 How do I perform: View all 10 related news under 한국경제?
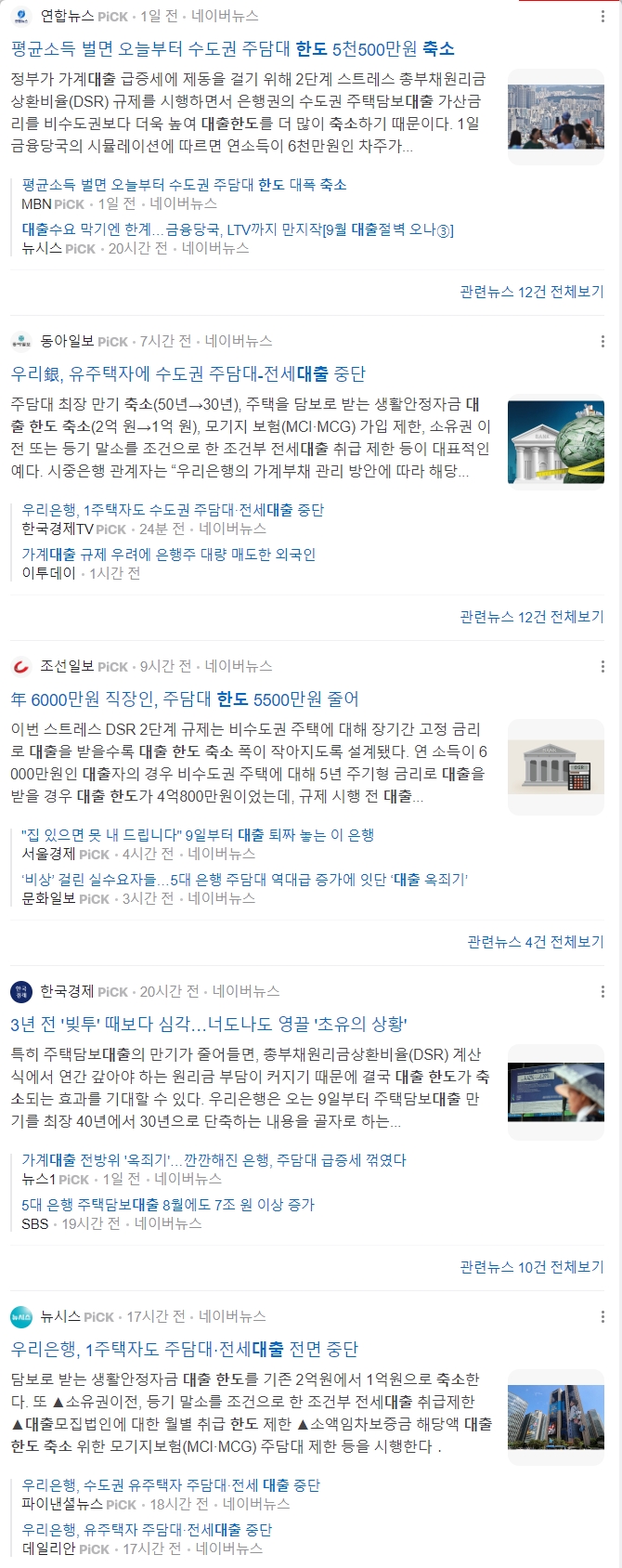click(x=531, y=1267)
